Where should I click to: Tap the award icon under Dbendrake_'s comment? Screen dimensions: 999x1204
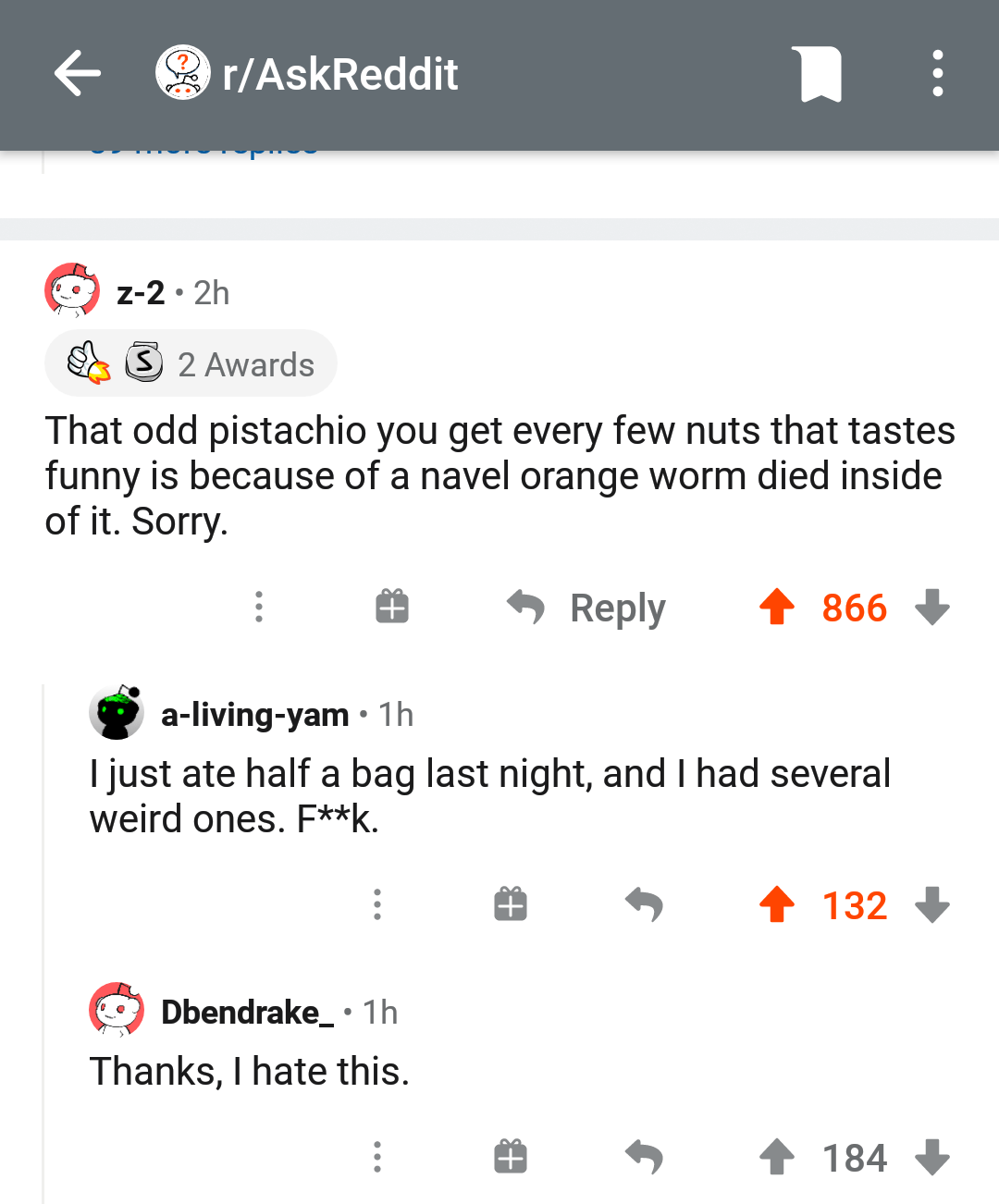coord(510,1156)
